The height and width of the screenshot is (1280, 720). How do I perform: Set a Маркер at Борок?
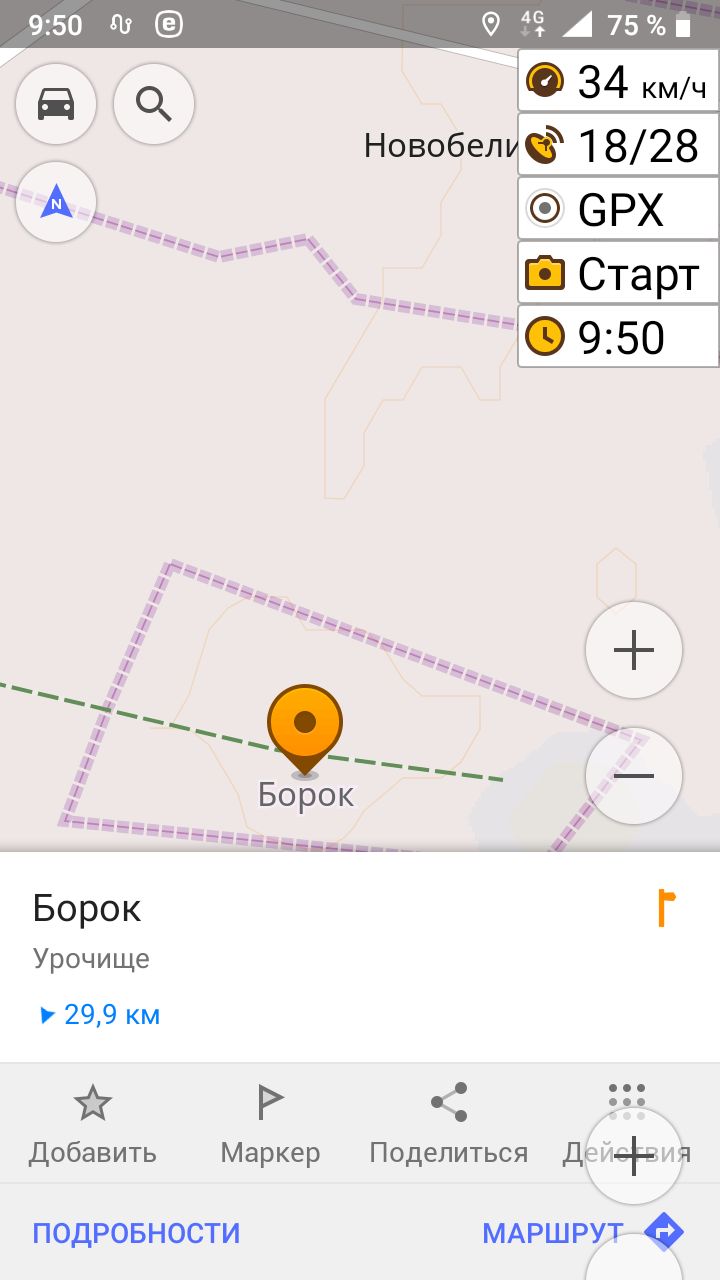pos(270,1125)
